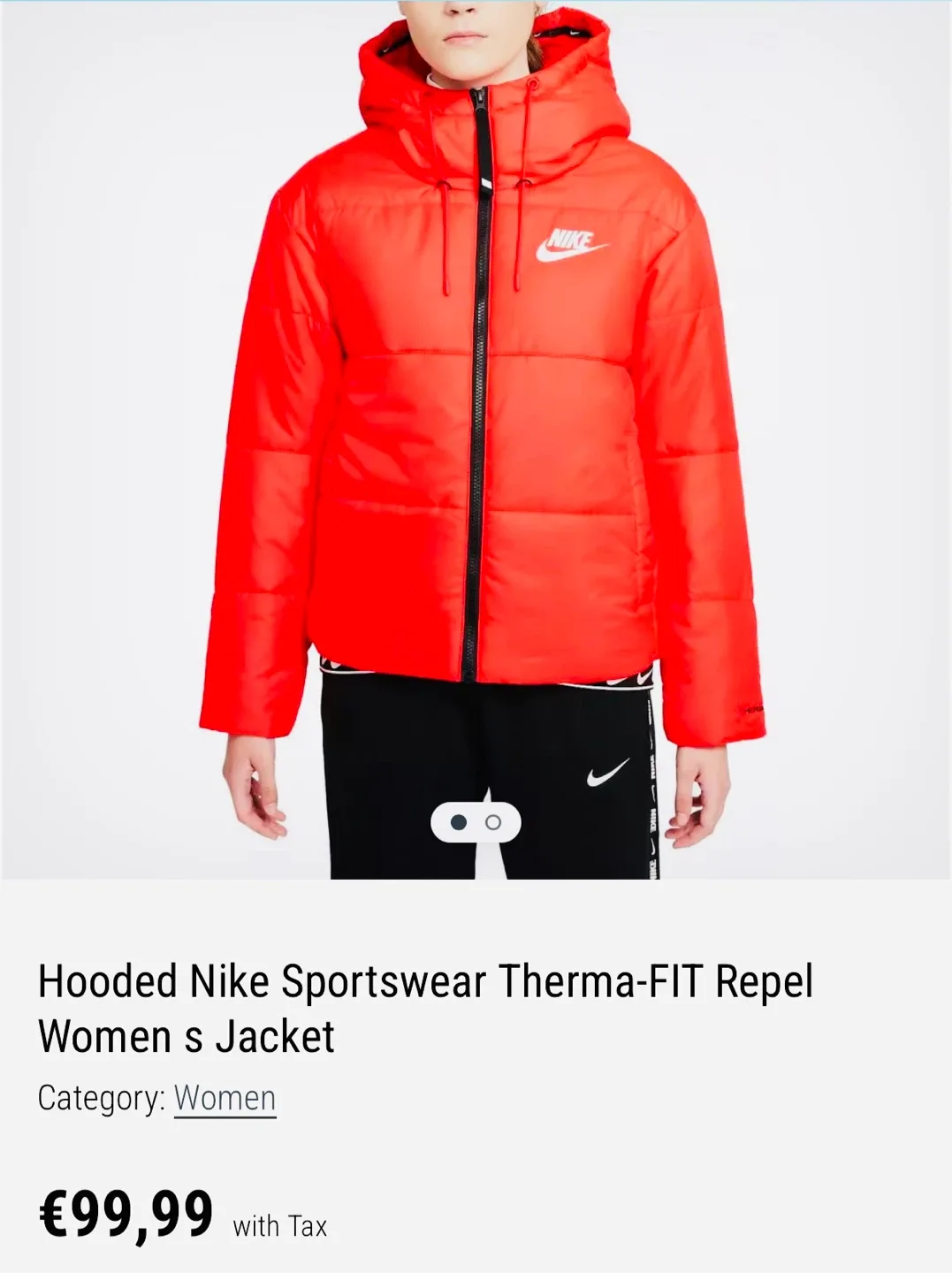Image resolution: width=952 pixels, height=1273 pixels.
Task: Advance the image carousel via right dot
Action: pos(492,822)
